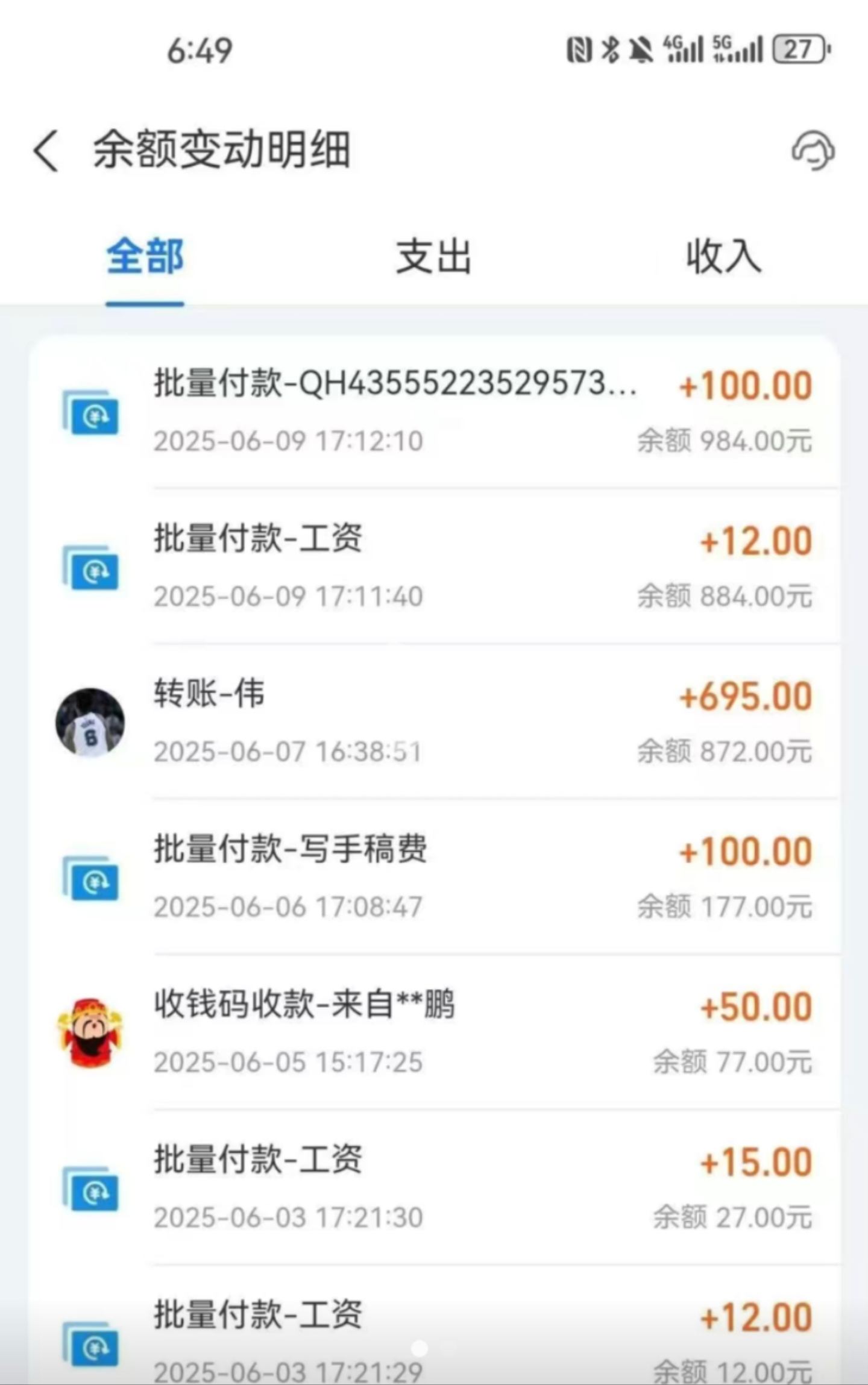Open the 转账-伟 +695.00 transaction
Screen dimensions: 868x1385
pos(434,722)
